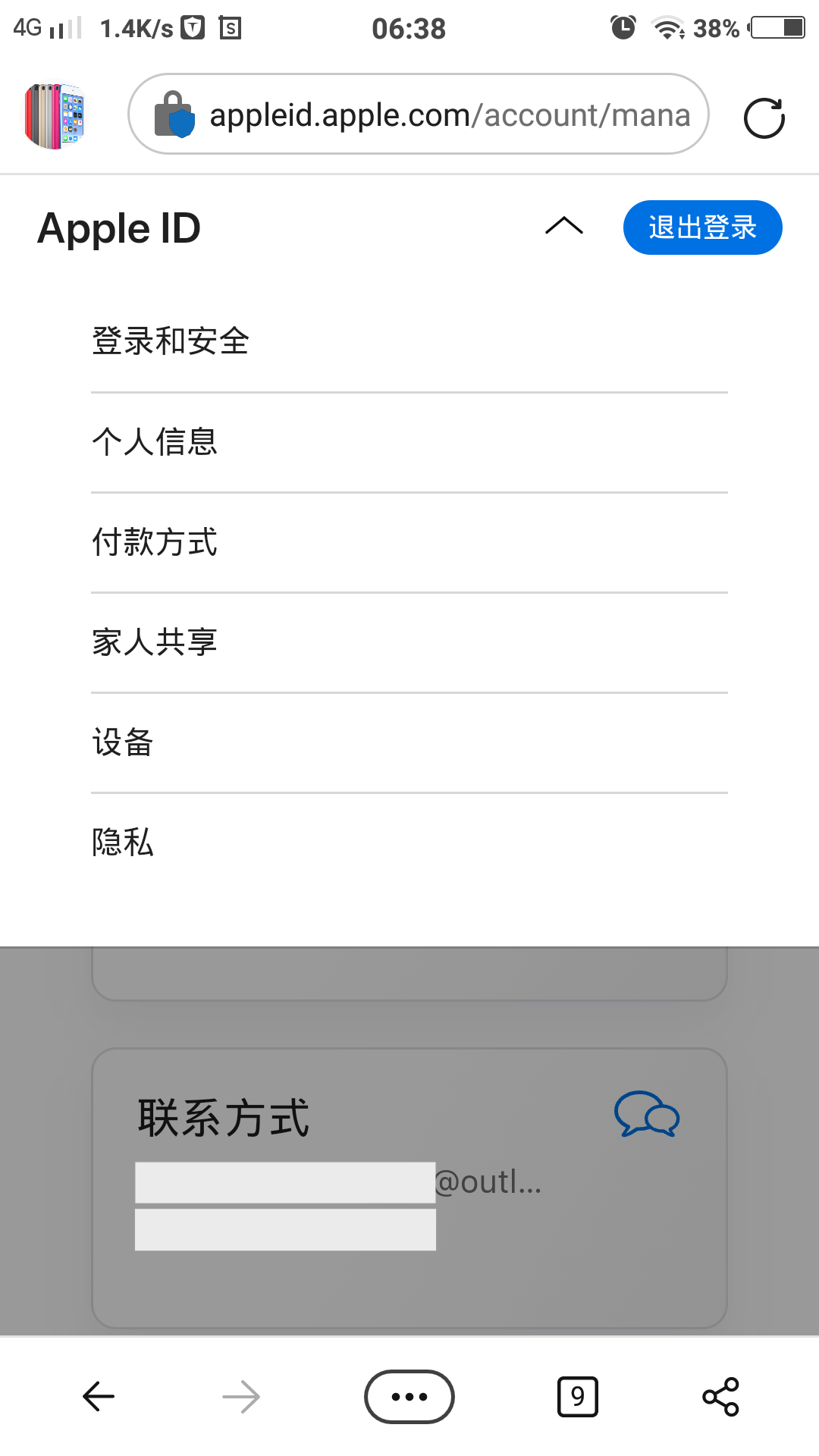Reload the current page
The width and height of the screenshot is (819, 1456).
tap(764, 118)
